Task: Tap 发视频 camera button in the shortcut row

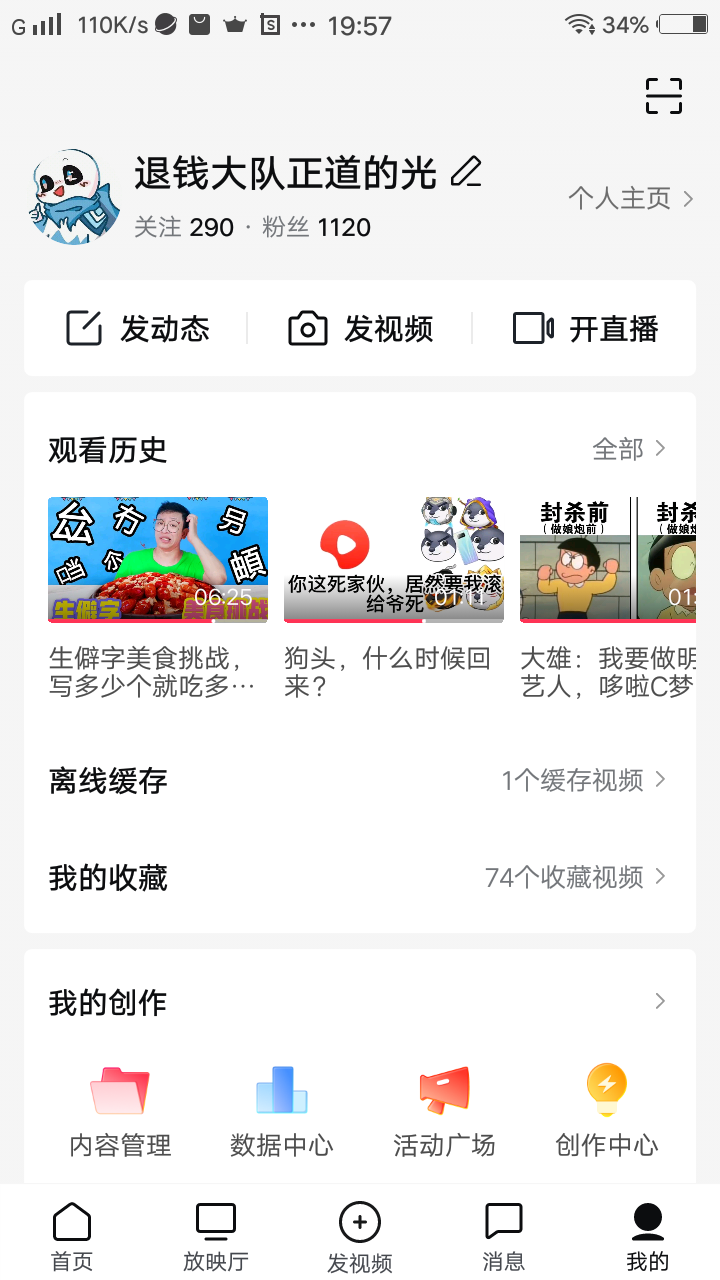Action: [x=360, y=328]
